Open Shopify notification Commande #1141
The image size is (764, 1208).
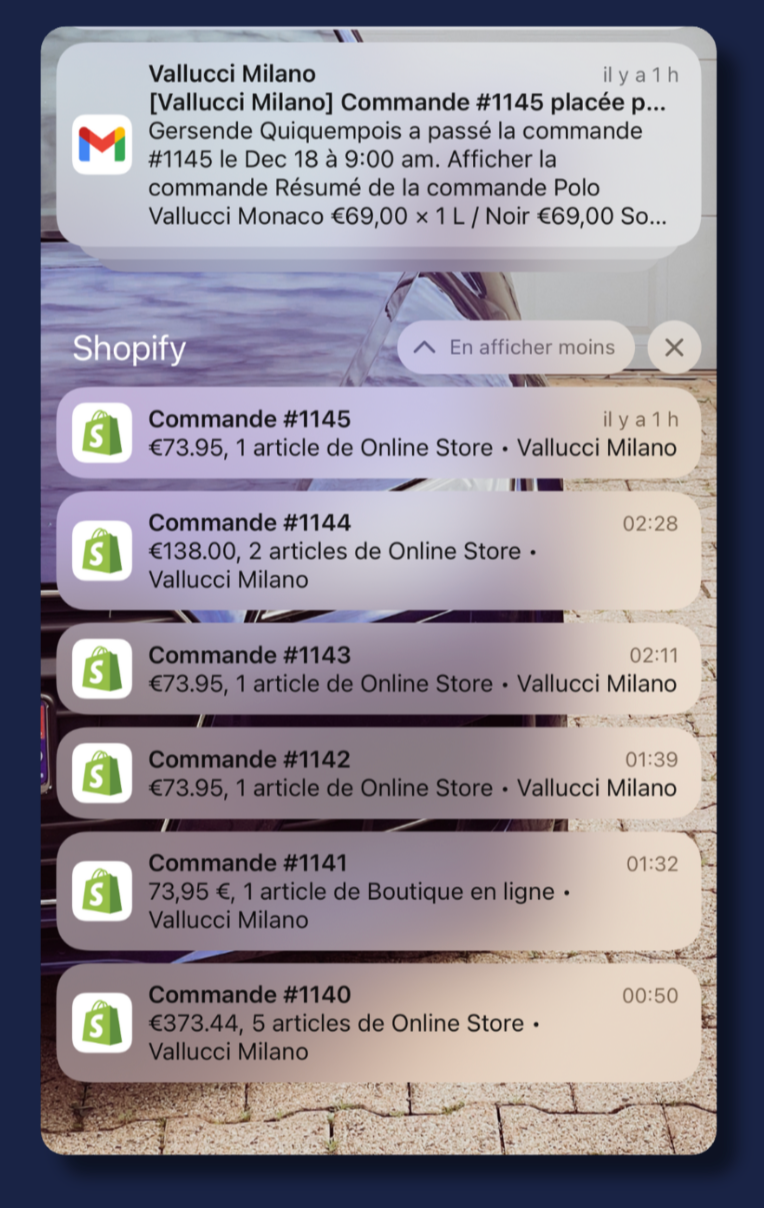coord(378,891)
